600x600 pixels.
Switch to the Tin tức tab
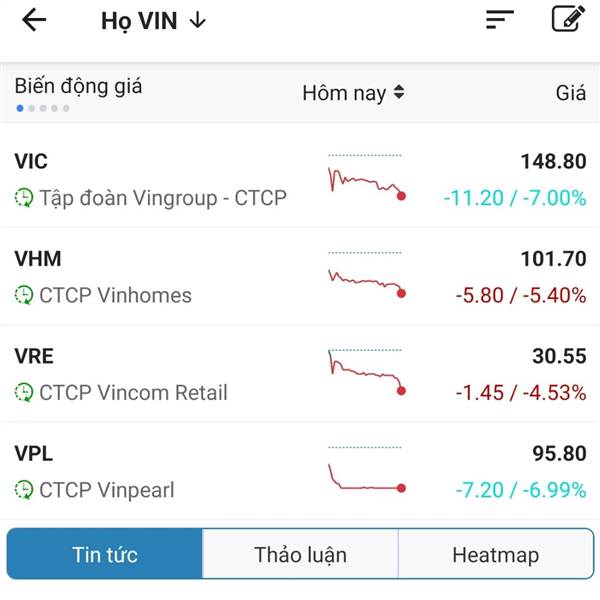coord(105,554)
